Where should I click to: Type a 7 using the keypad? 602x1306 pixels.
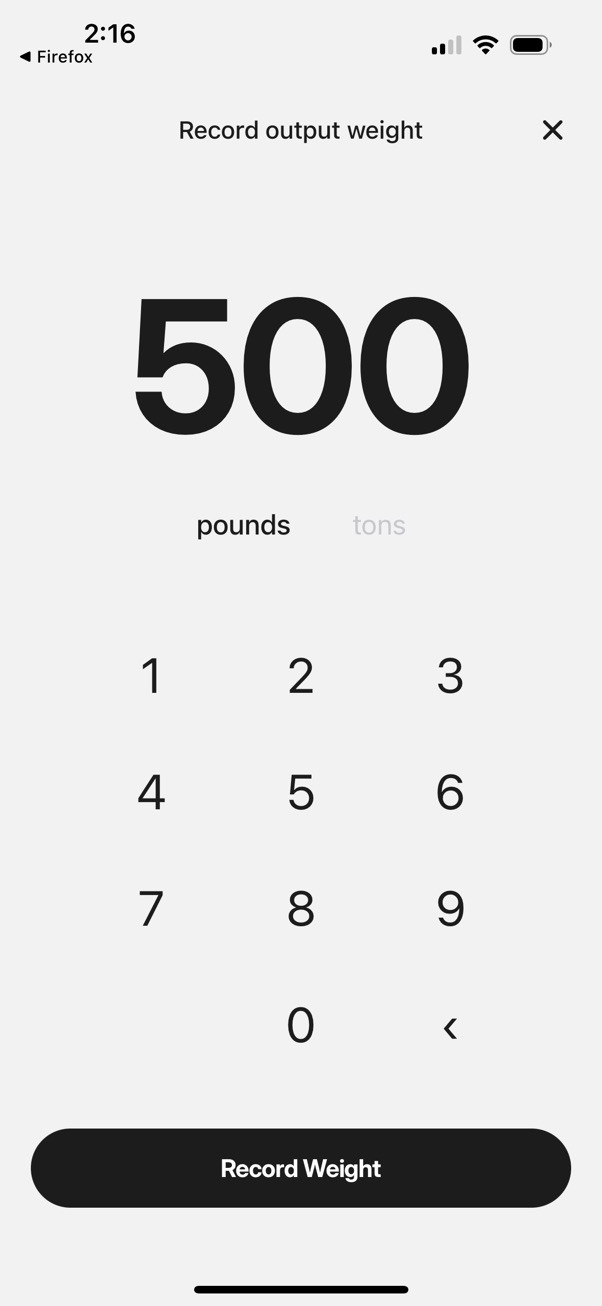coord(151,908)
